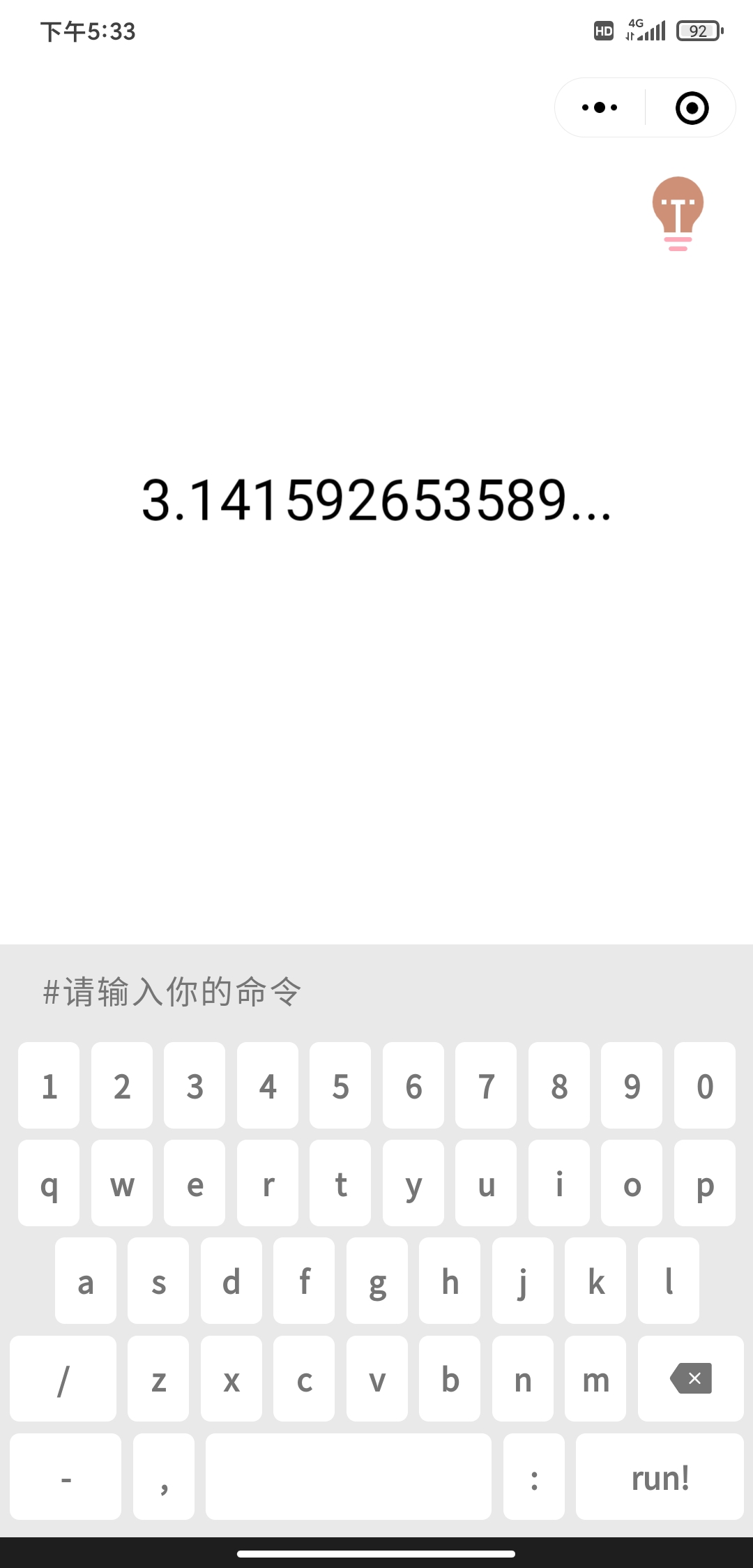Image resolution: width=753 pixels, height=1568 pixels.
Task: Delete a character with the backspace key
Action: tap(690, 1378)
